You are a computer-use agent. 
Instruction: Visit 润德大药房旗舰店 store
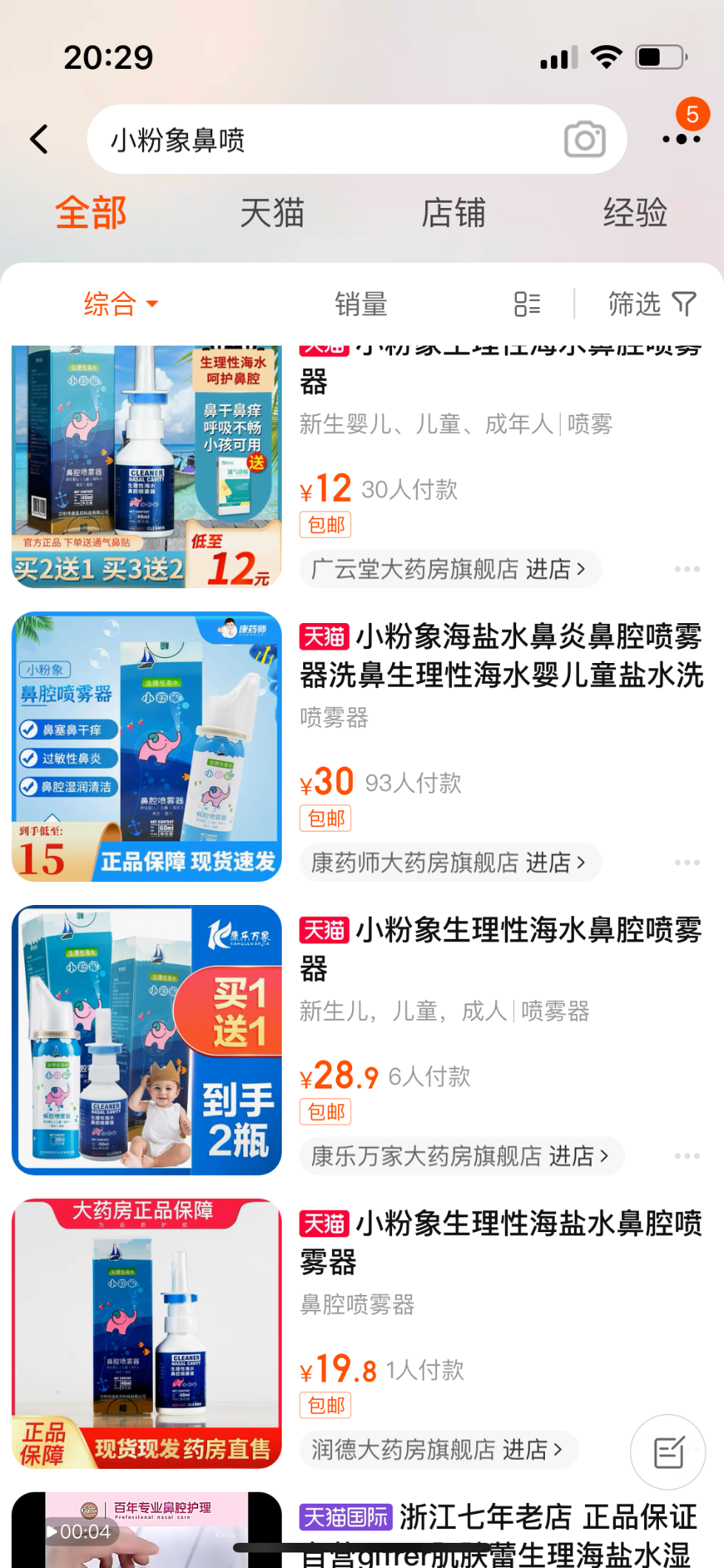point(438,1449)
